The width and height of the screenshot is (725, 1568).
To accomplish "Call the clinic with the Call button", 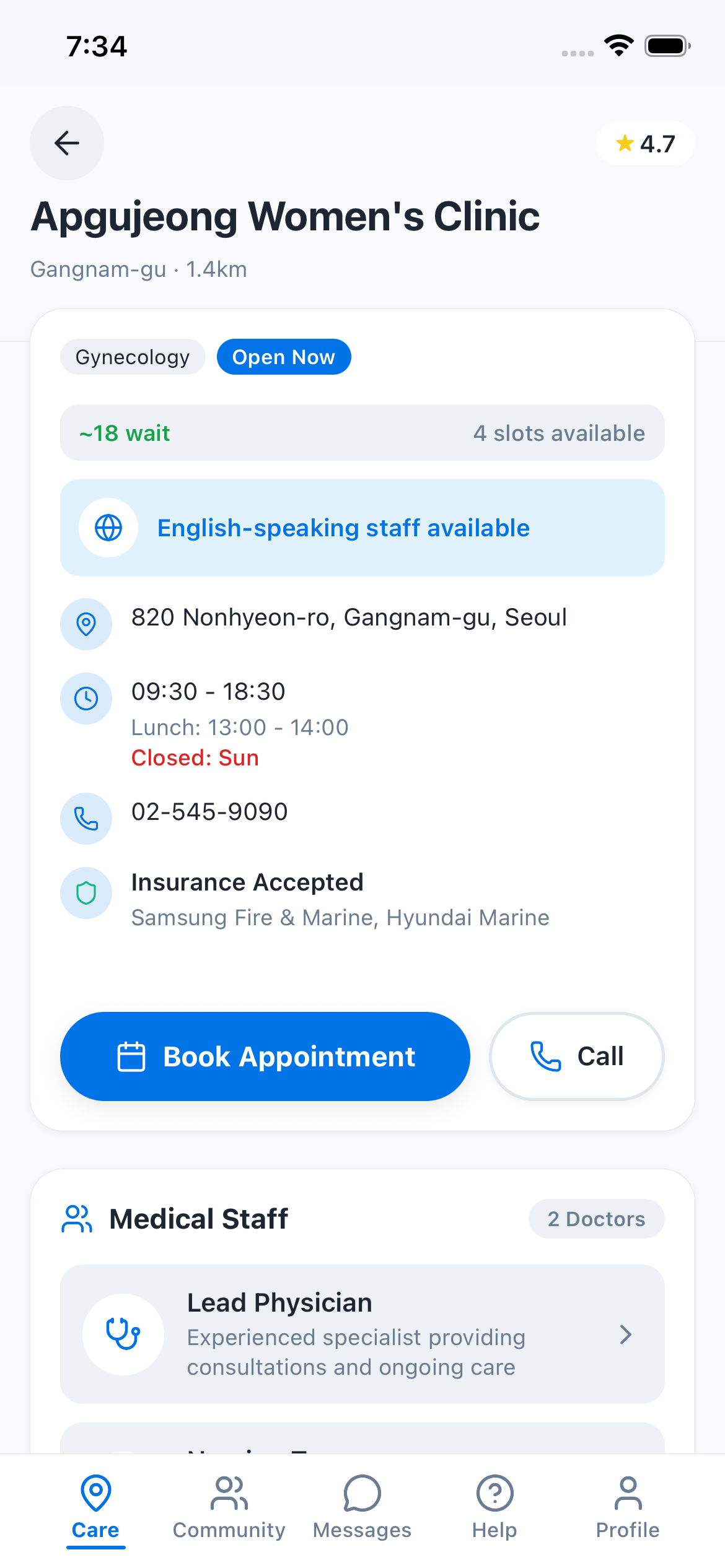I will point(577,1056).
